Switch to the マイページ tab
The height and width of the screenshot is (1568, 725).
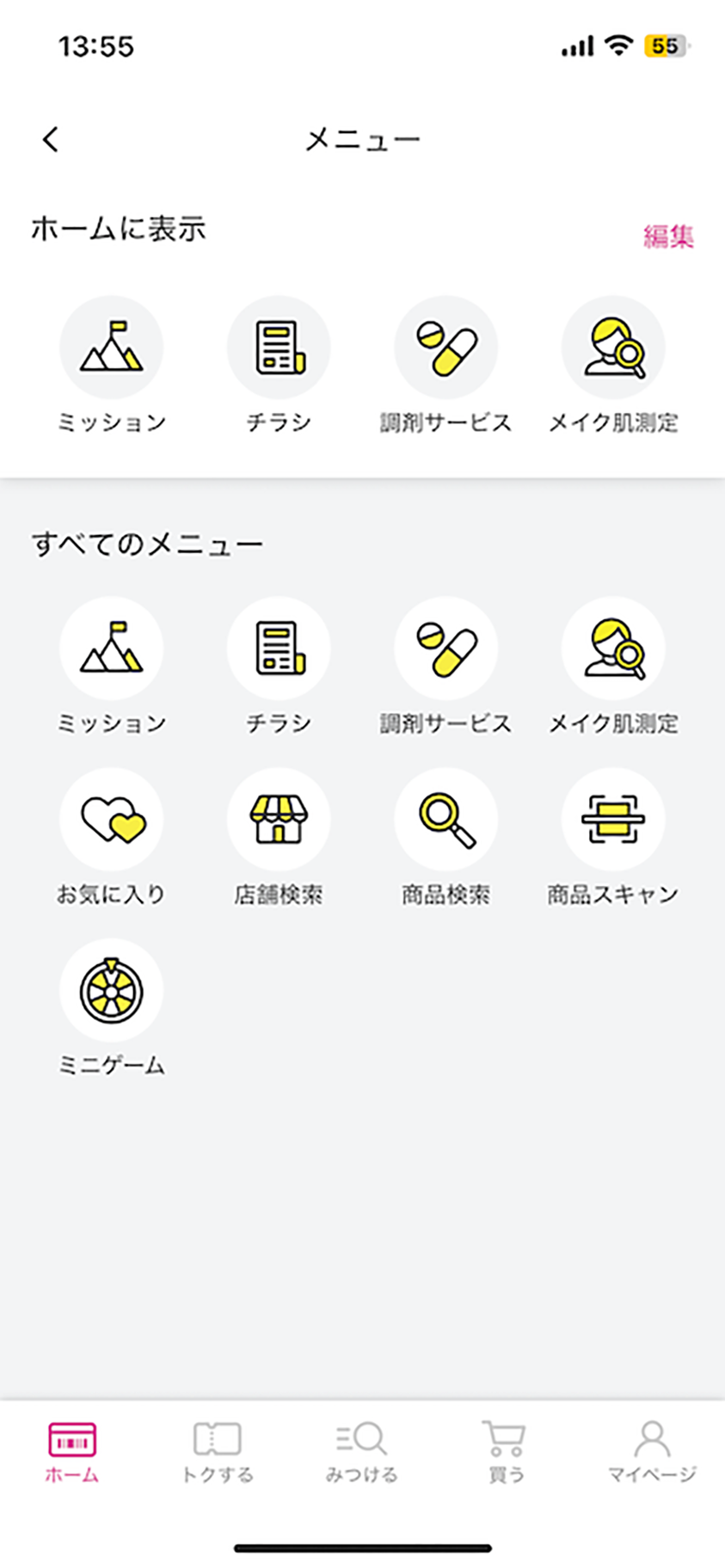[652, 1452]
